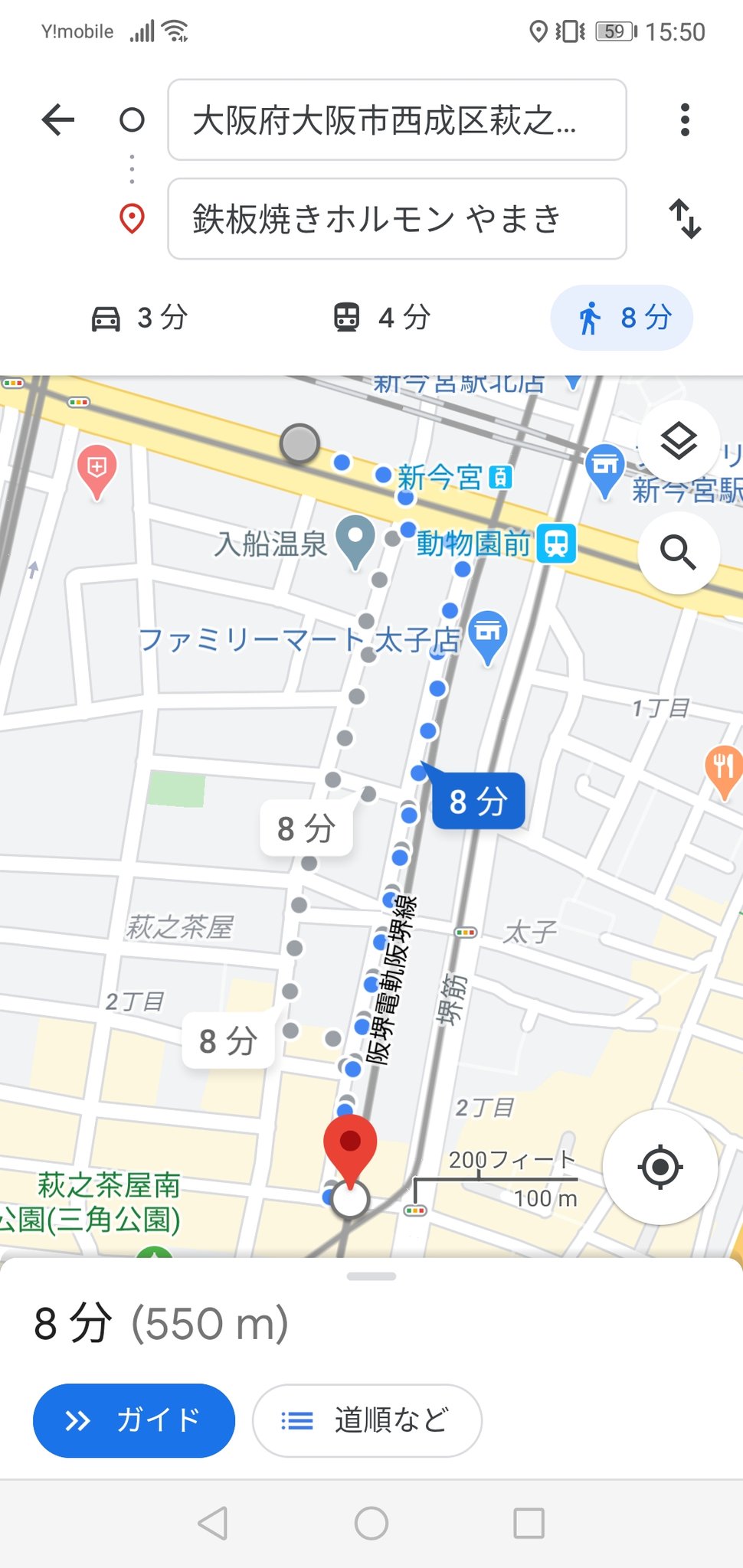Screen dimensions: 743x1568
Task: Switch to the driving tab showing 3 分
Action: point(139,317)
